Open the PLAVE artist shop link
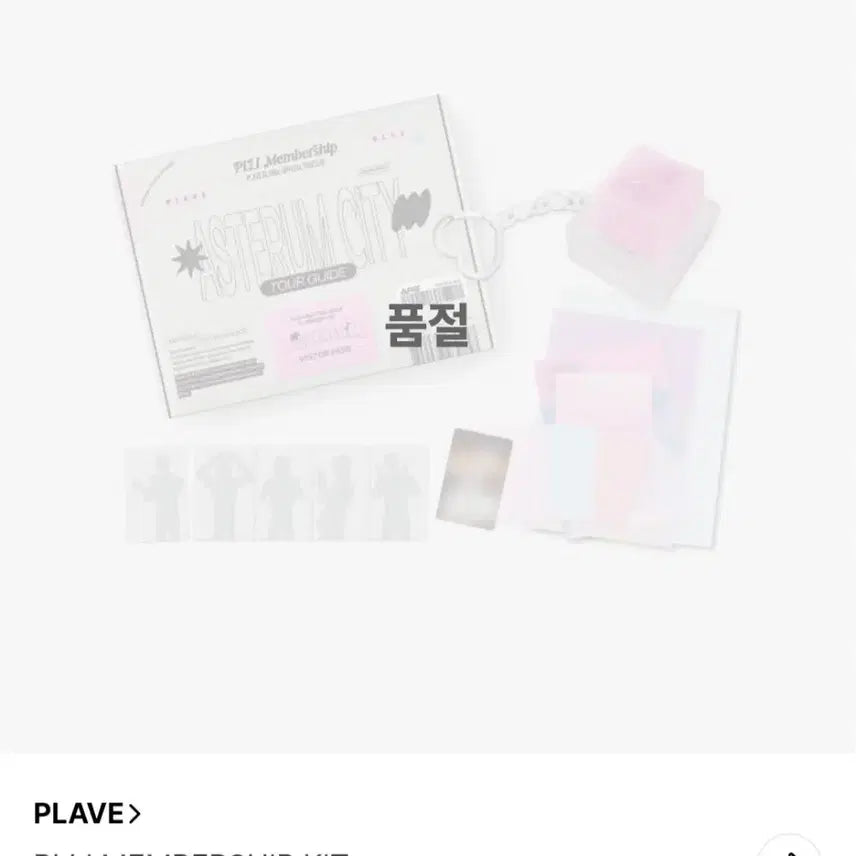Image resolution: width=856 pixels, height=856 pixels. 87,813
